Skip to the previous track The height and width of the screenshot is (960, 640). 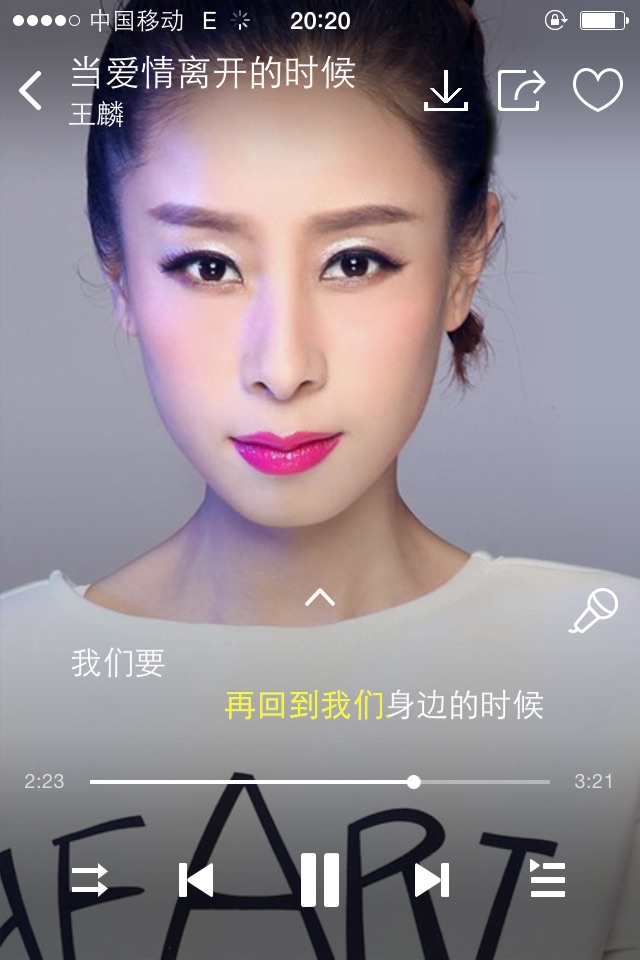196,880
